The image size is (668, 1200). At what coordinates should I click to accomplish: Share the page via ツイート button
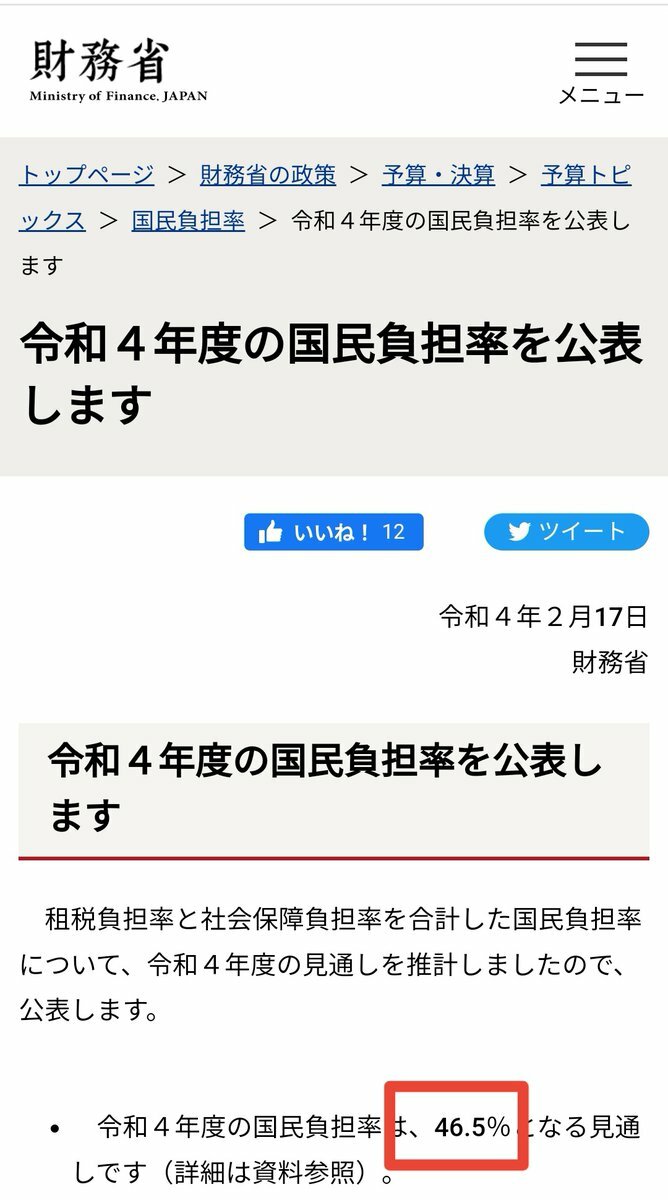coord(567,532)
